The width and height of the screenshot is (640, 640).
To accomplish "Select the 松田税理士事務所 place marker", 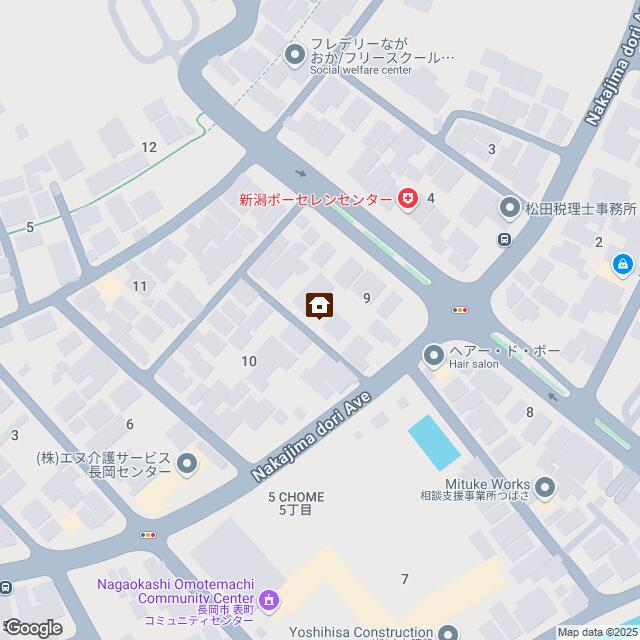I will 508,209.
